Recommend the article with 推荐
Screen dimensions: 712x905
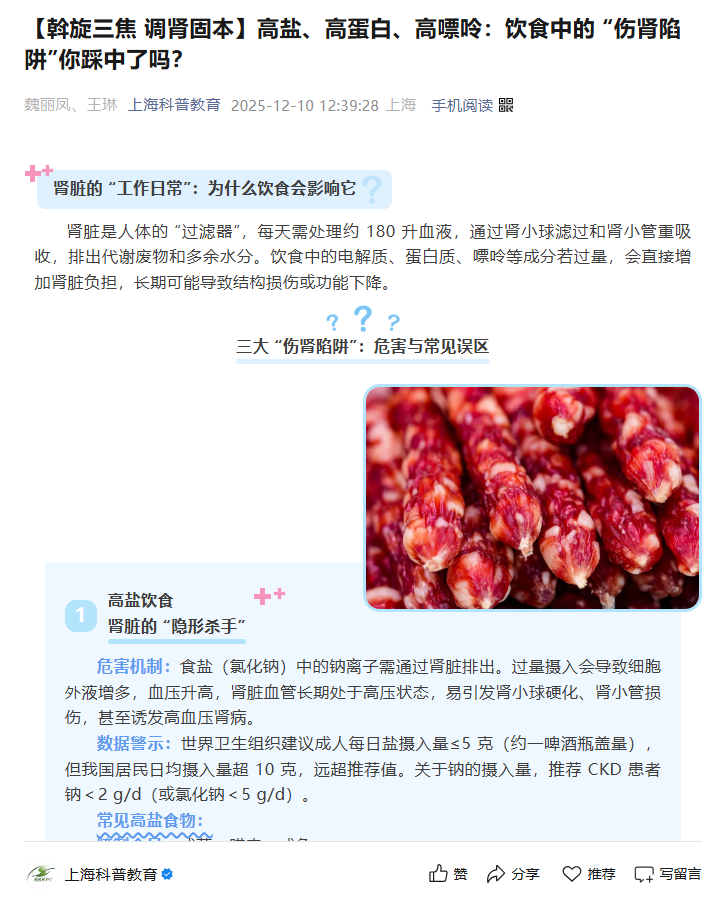[x=589, y=874]
